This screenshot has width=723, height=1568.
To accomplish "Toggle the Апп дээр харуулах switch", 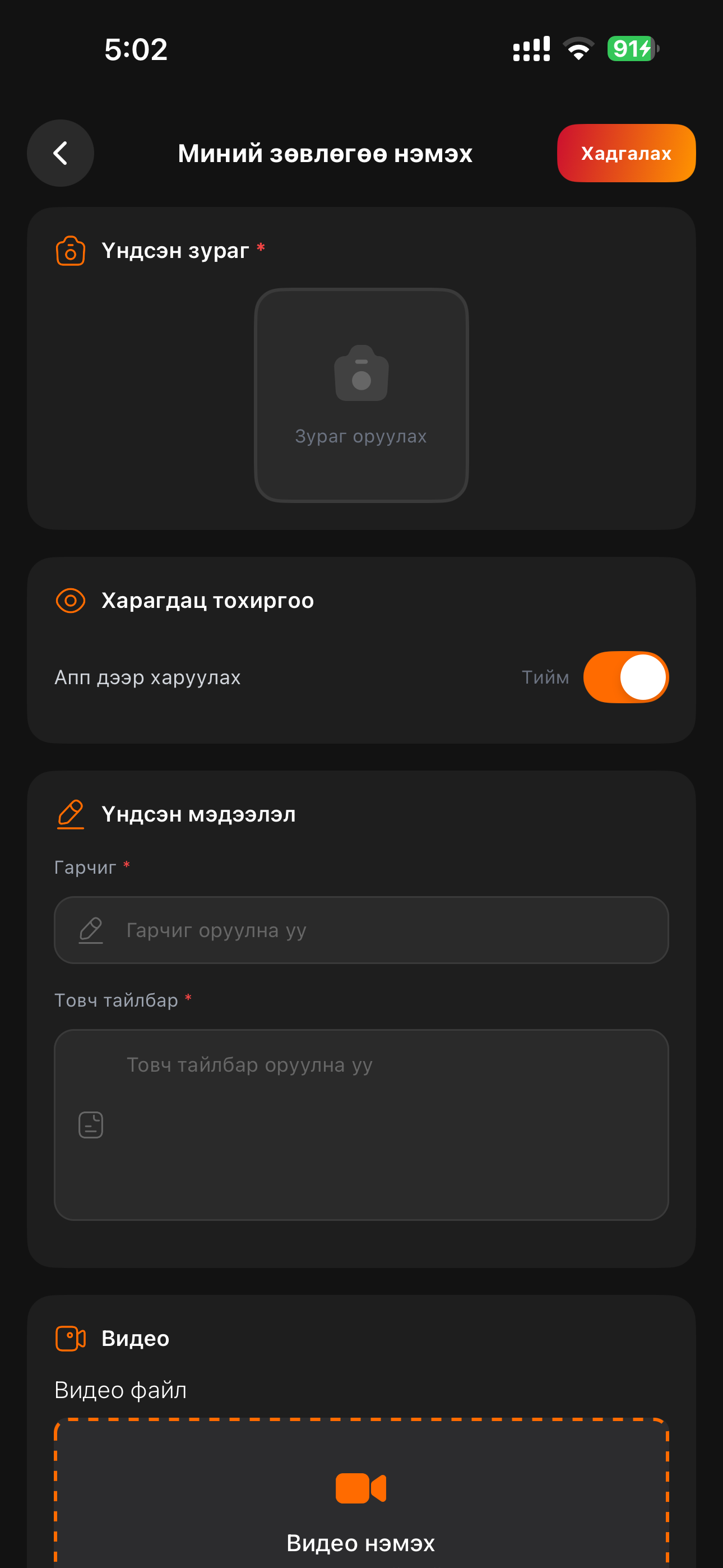I will point(625,677).
